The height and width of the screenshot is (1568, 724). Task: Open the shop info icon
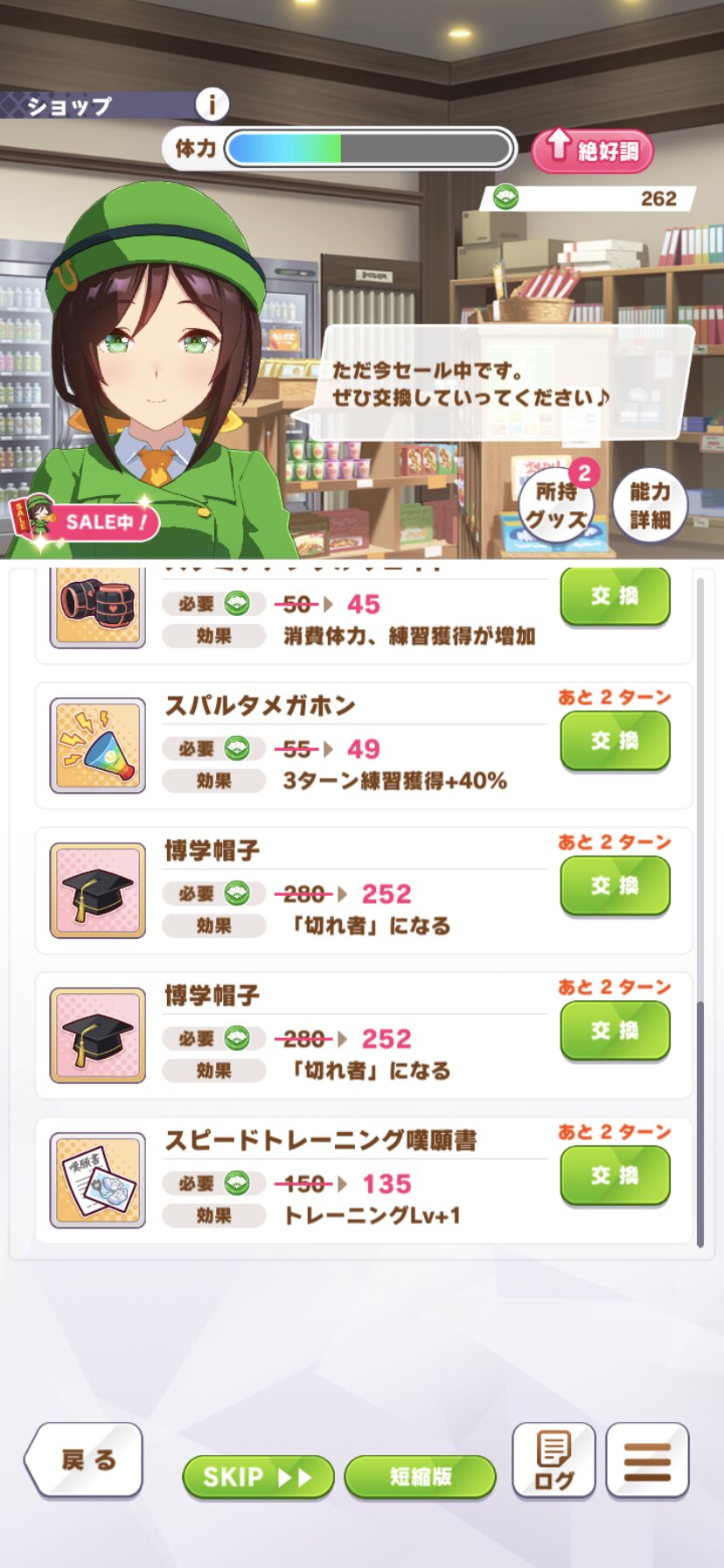click(x=211, y=105)
